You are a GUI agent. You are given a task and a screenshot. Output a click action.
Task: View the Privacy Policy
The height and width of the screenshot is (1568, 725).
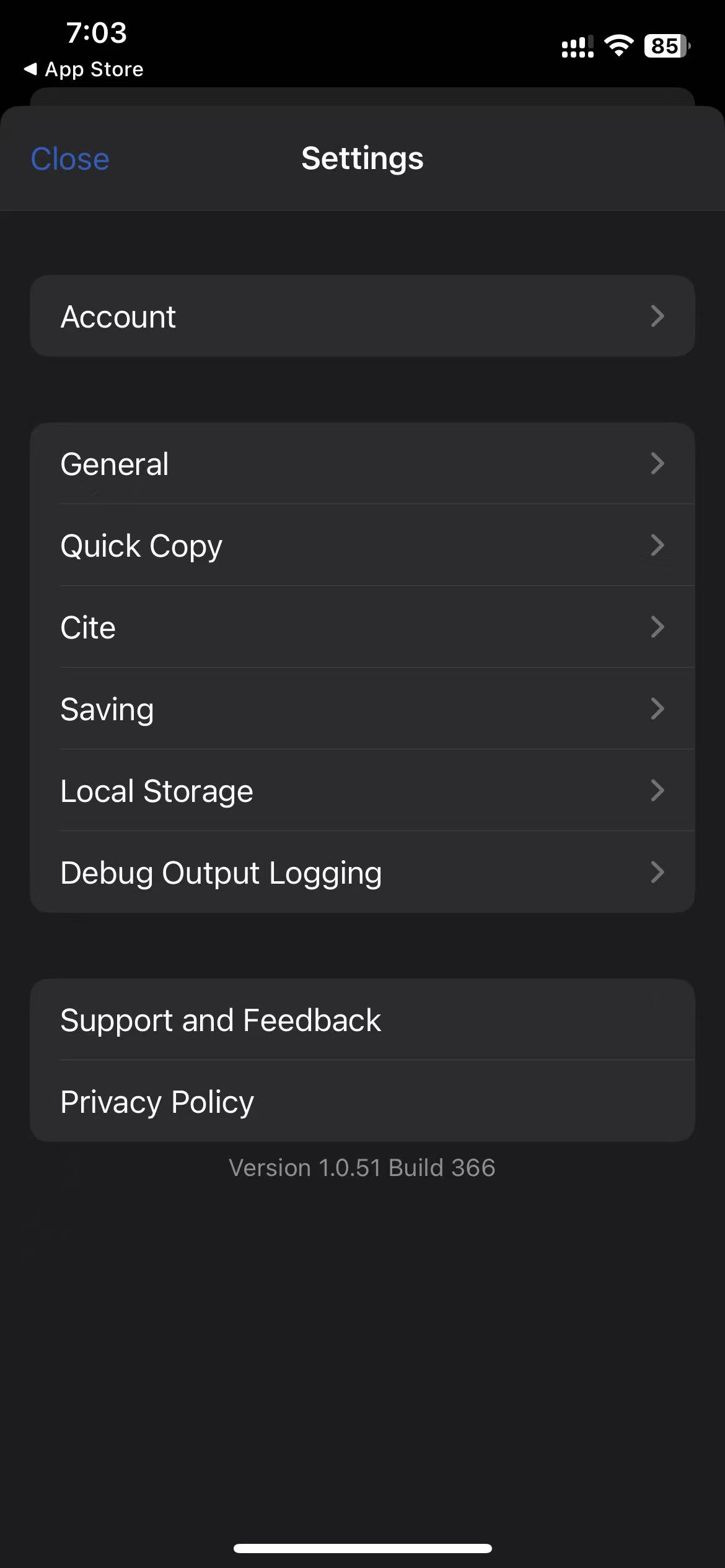[x=362, y=1102]
